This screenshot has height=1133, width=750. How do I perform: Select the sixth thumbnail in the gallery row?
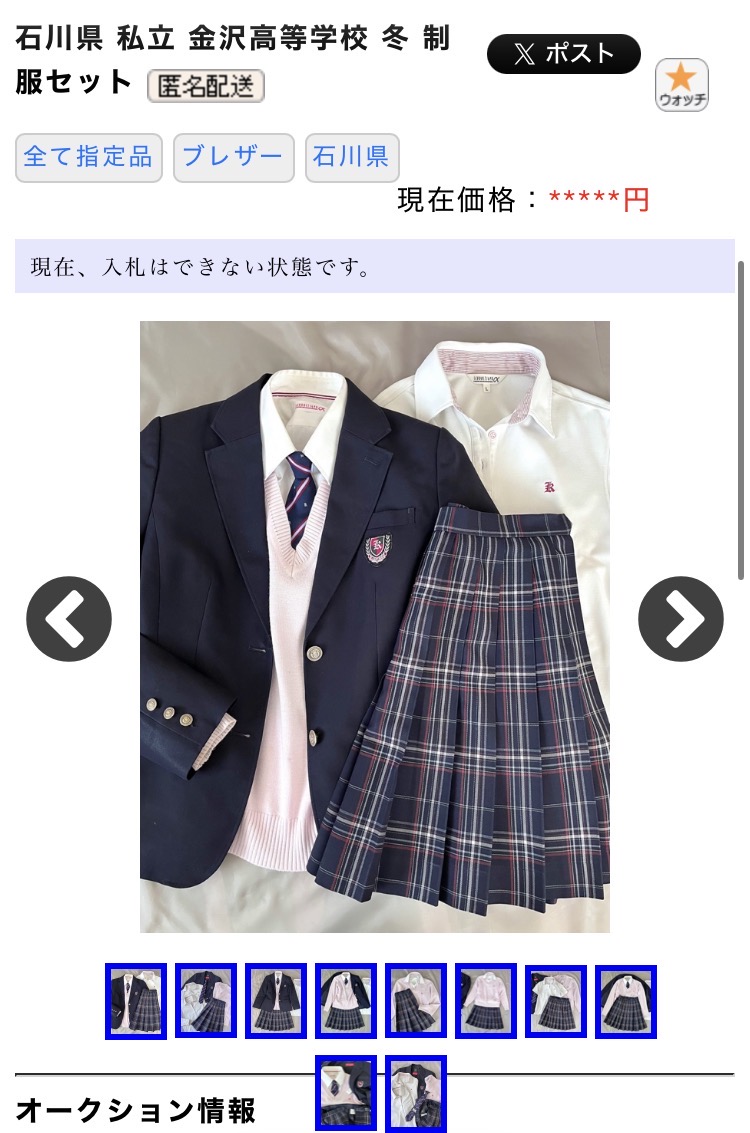(x=486, y=1001)
